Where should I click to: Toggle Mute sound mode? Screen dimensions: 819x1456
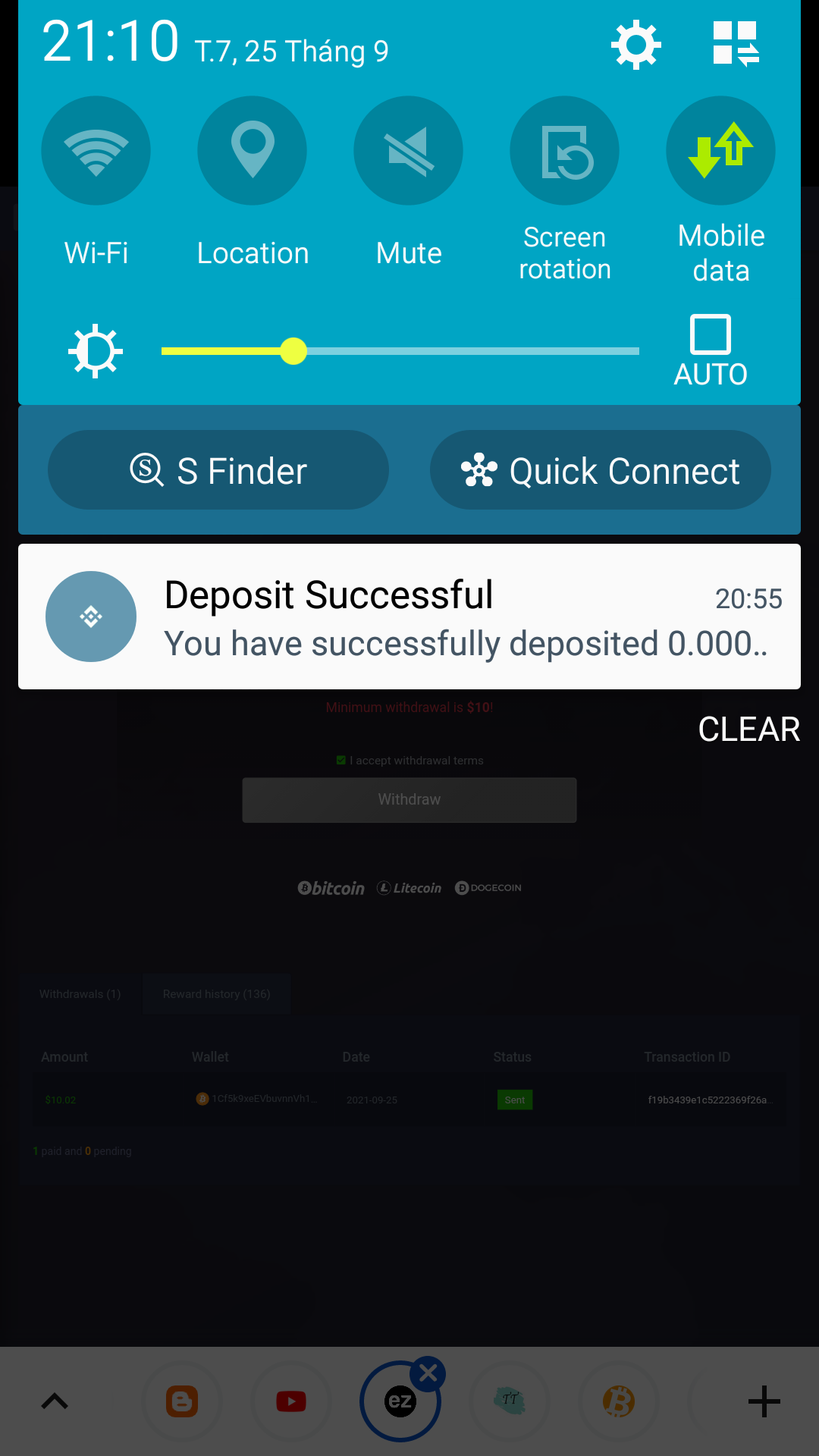click(409, 151)
